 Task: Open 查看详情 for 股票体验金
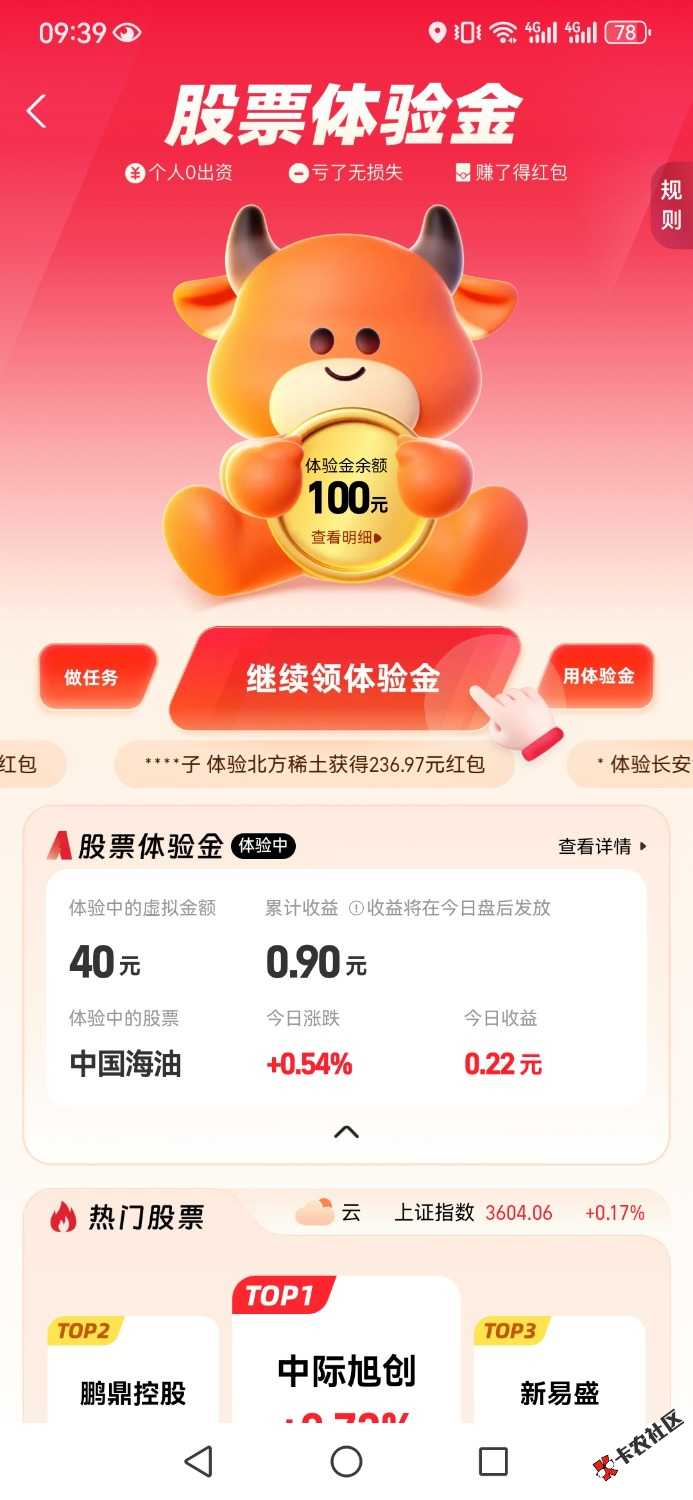[602, 846]
